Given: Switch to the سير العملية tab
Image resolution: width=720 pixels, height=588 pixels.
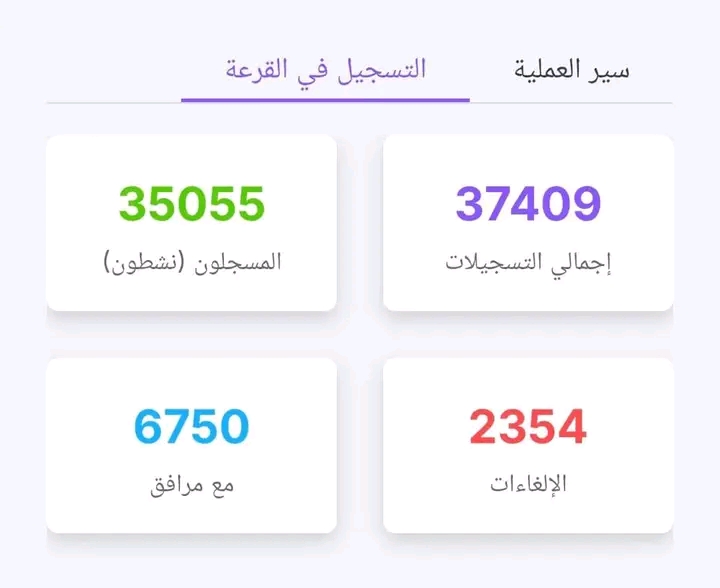Looking at the screenshot, I should click(x=571, y=71).
